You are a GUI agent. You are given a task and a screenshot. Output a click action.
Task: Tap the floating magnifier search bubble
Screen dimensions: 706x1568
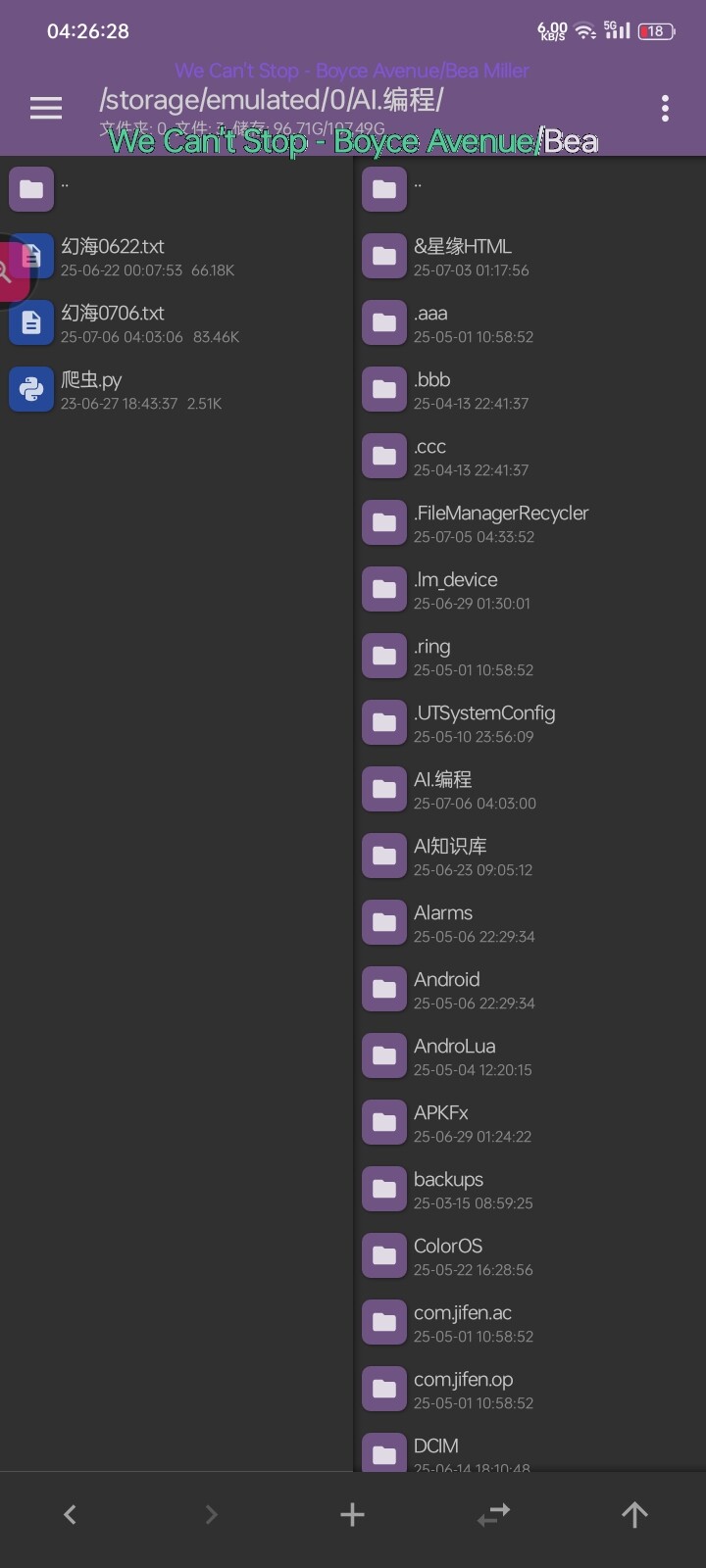pyautogui.click(x=10, y=271)
